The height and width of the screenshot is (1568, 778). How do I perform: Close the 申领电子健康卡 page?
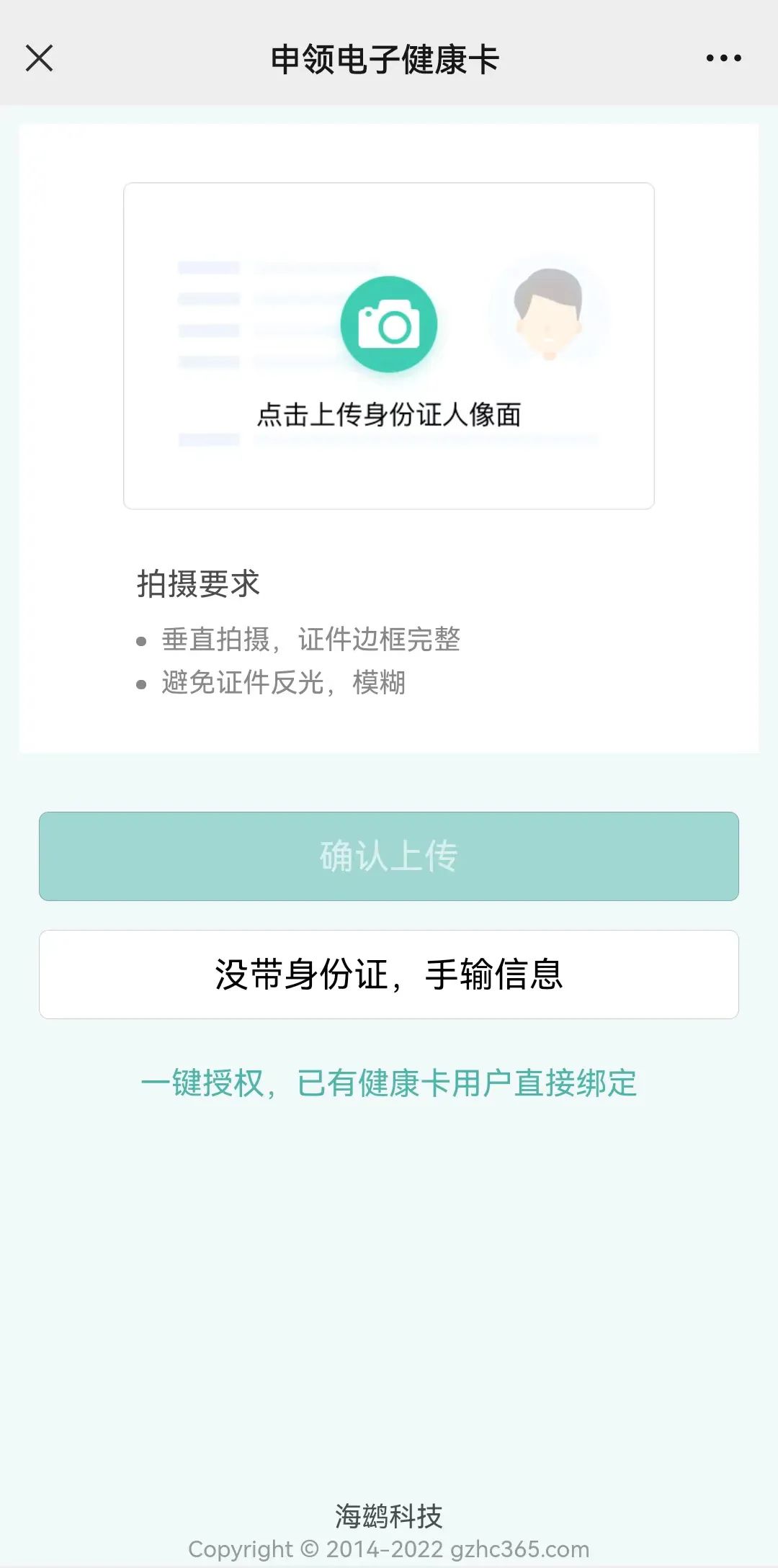click(x=40, y=58)
